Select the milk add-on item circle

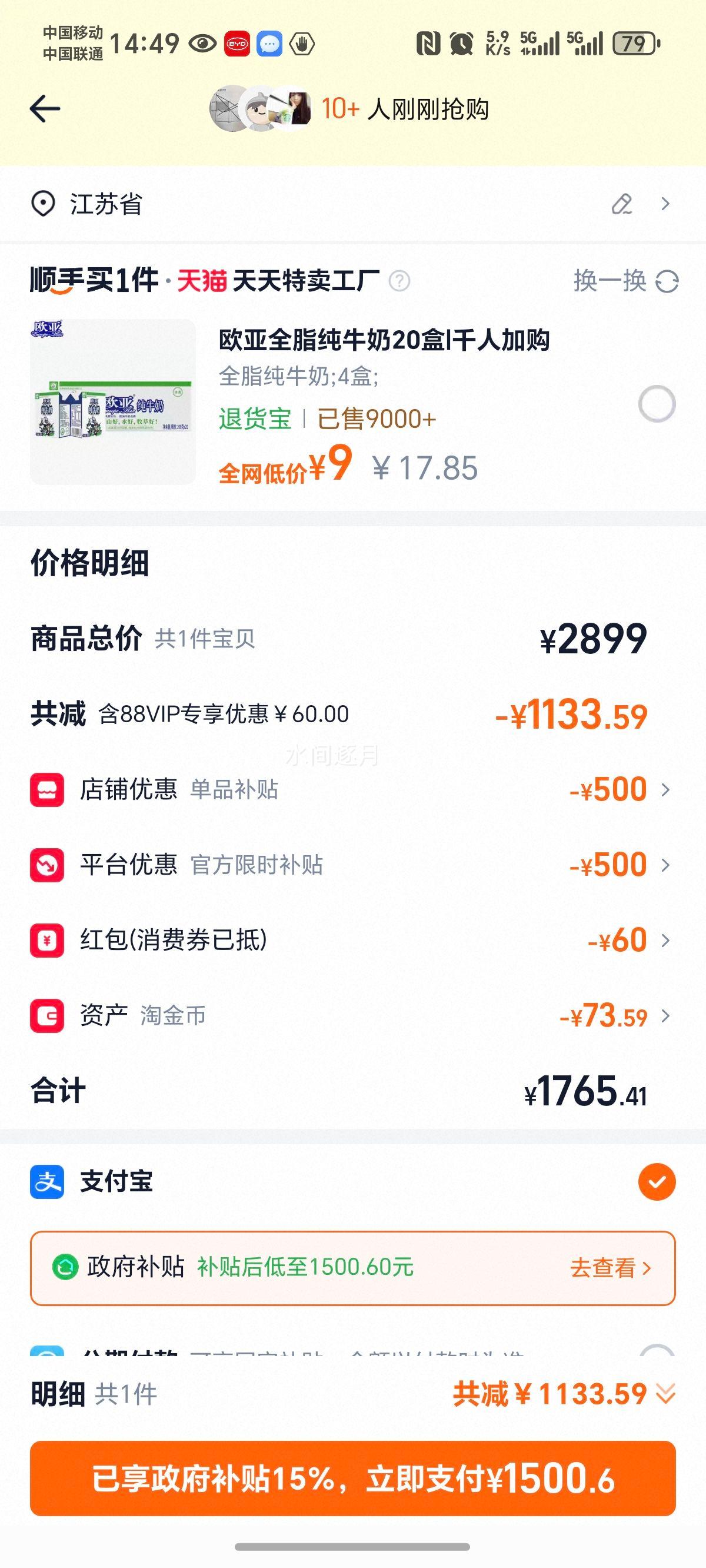656,403
